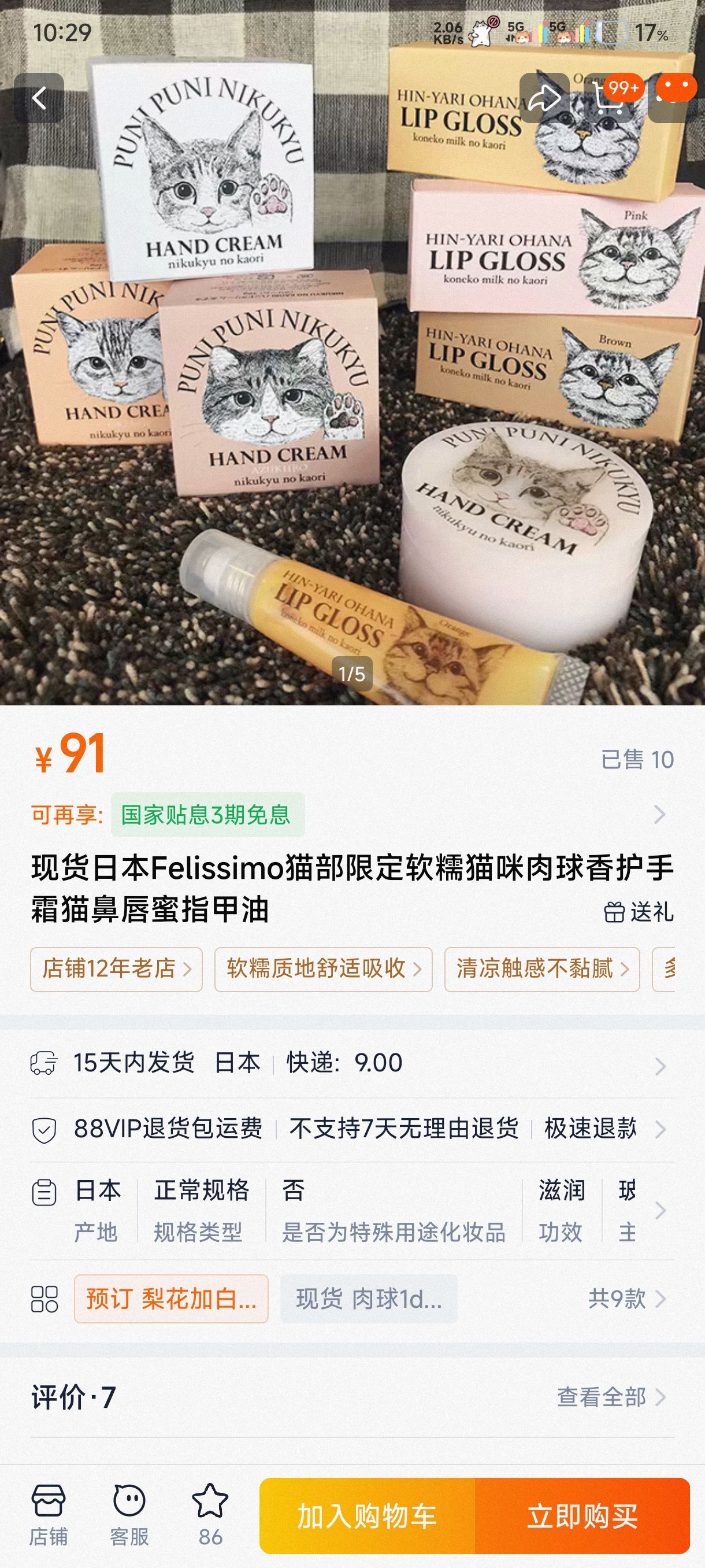Favorite this item with the star
The width and height of the screenshot is (705, 1568).
[x=210, y=1515]
